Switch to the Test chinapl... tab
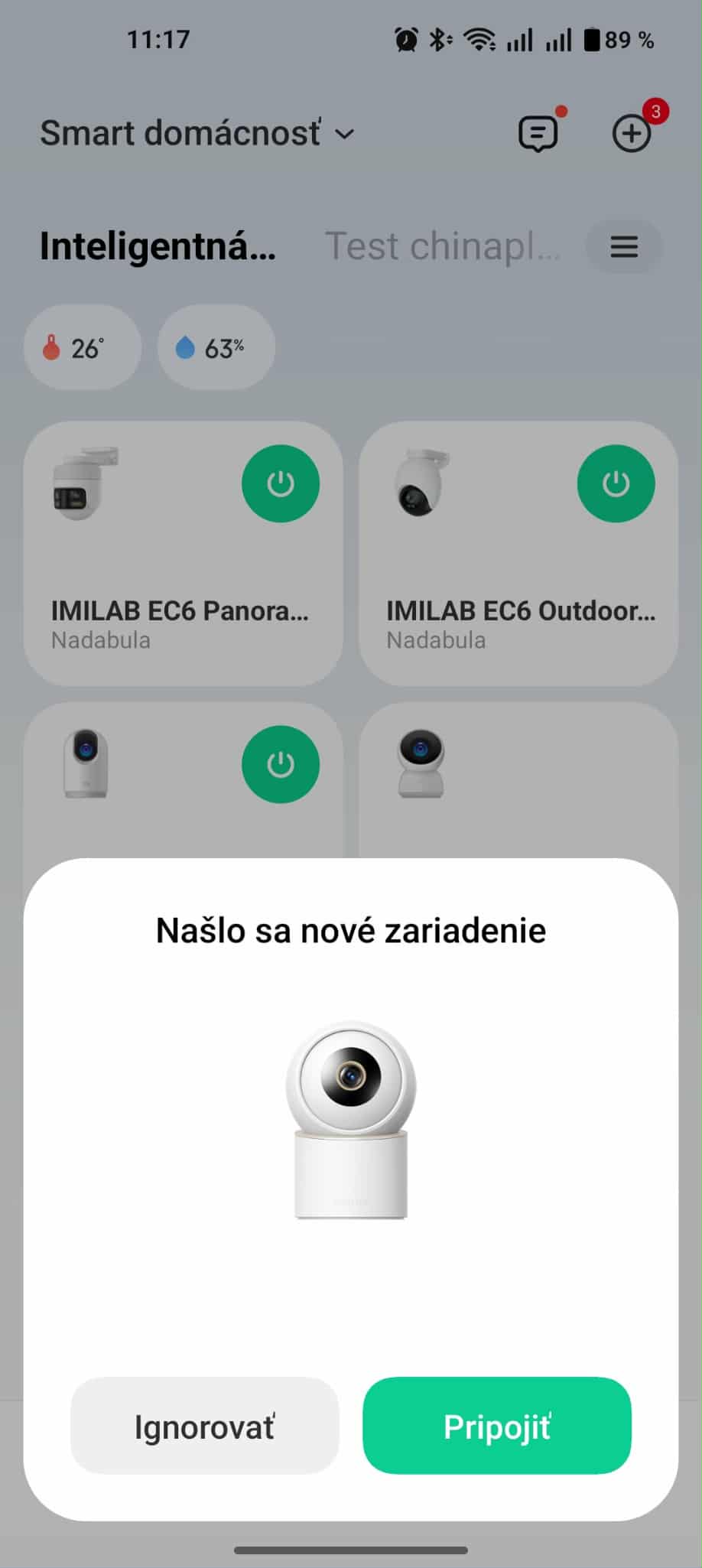 pyautogui.click(x=443, y=246)
